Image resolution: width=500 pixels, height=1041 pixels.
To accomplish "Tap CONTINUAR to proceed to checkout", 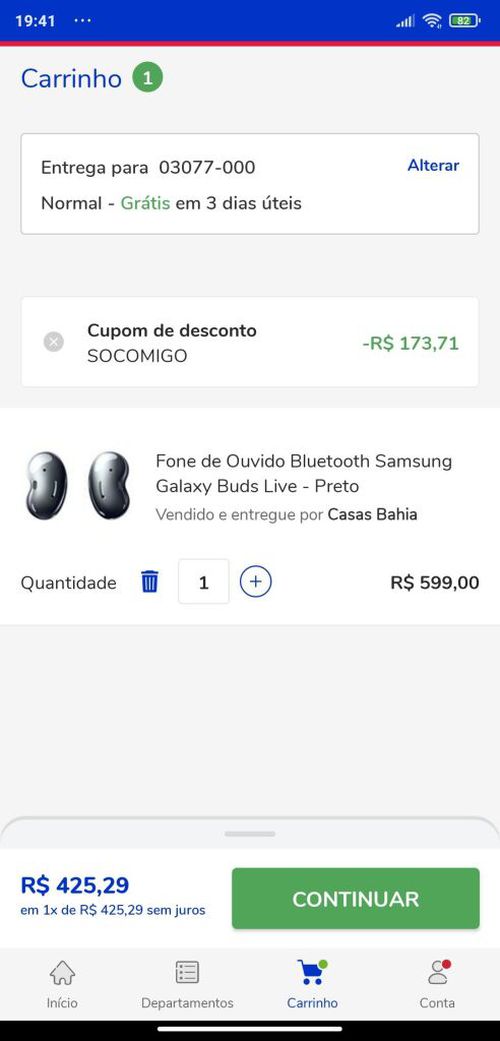I will coord(355,898).
